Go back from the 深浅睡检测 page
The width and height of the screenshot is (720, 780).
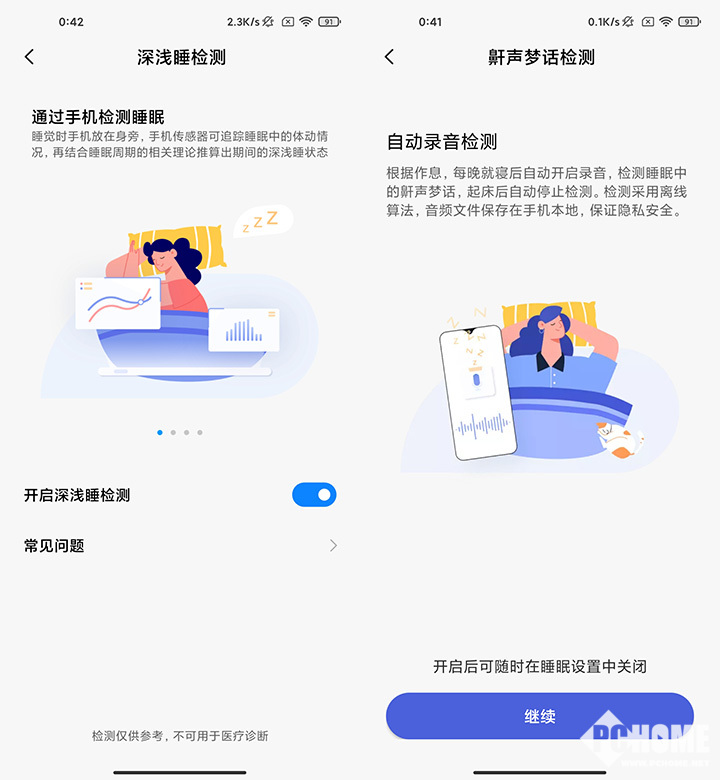(29, 57)
